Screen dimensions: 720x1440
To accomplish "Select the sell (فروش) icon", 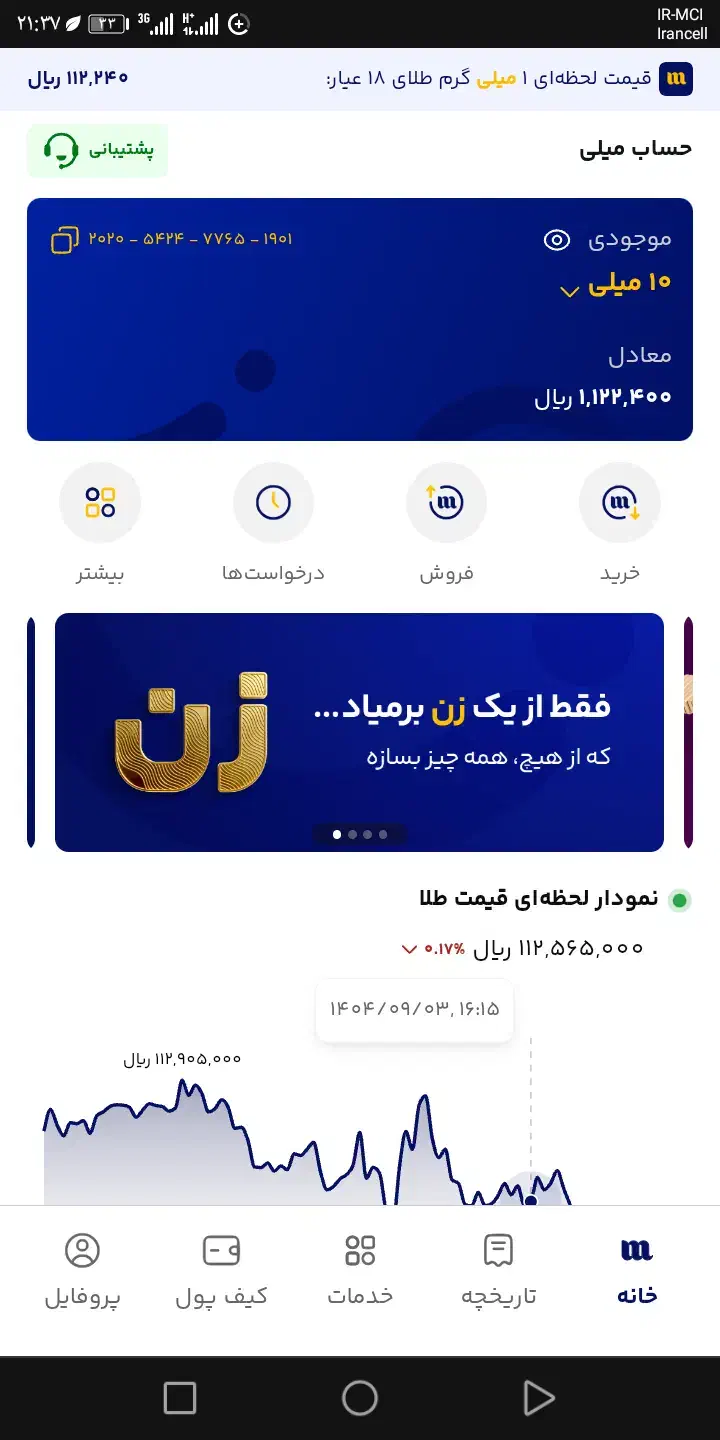I will [446, 502].
